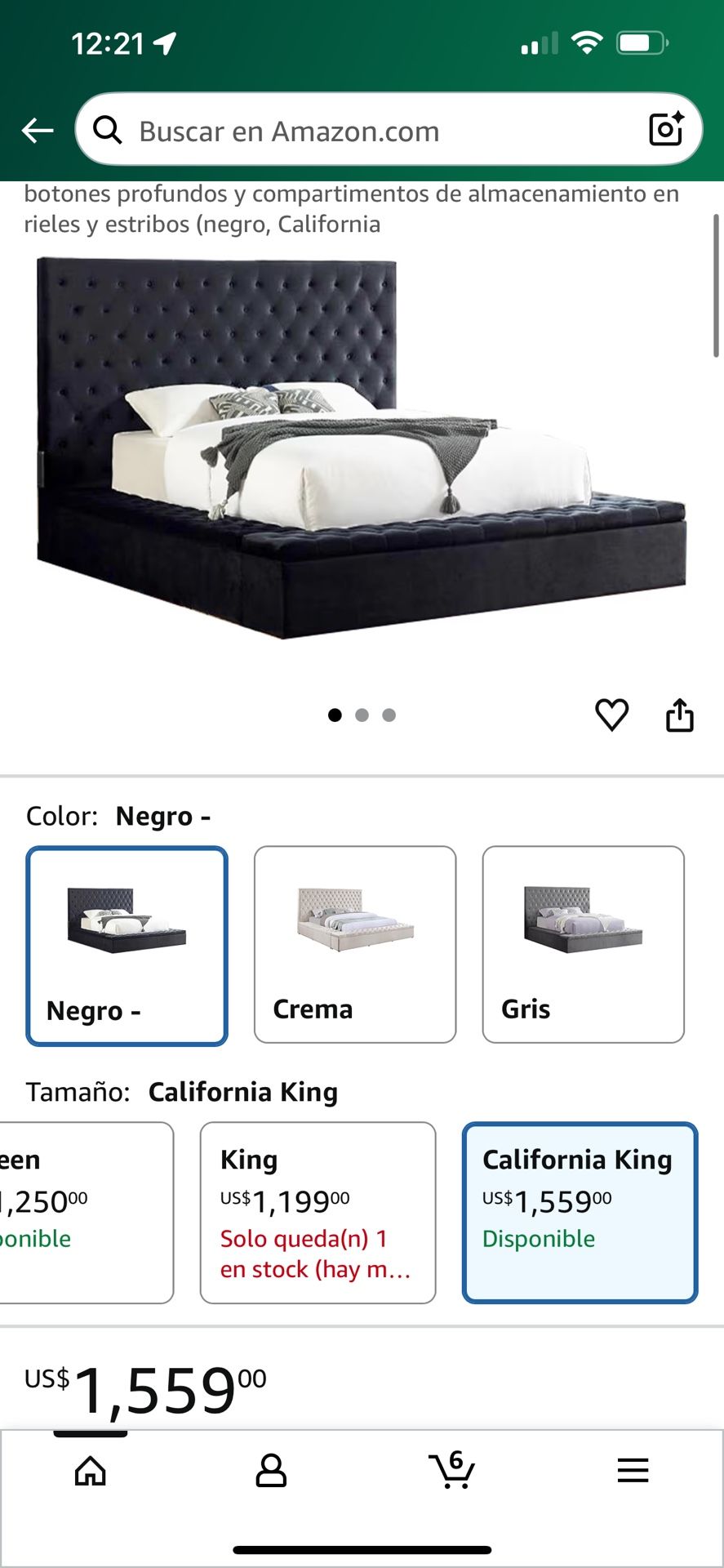Share this product

point(679,715)
